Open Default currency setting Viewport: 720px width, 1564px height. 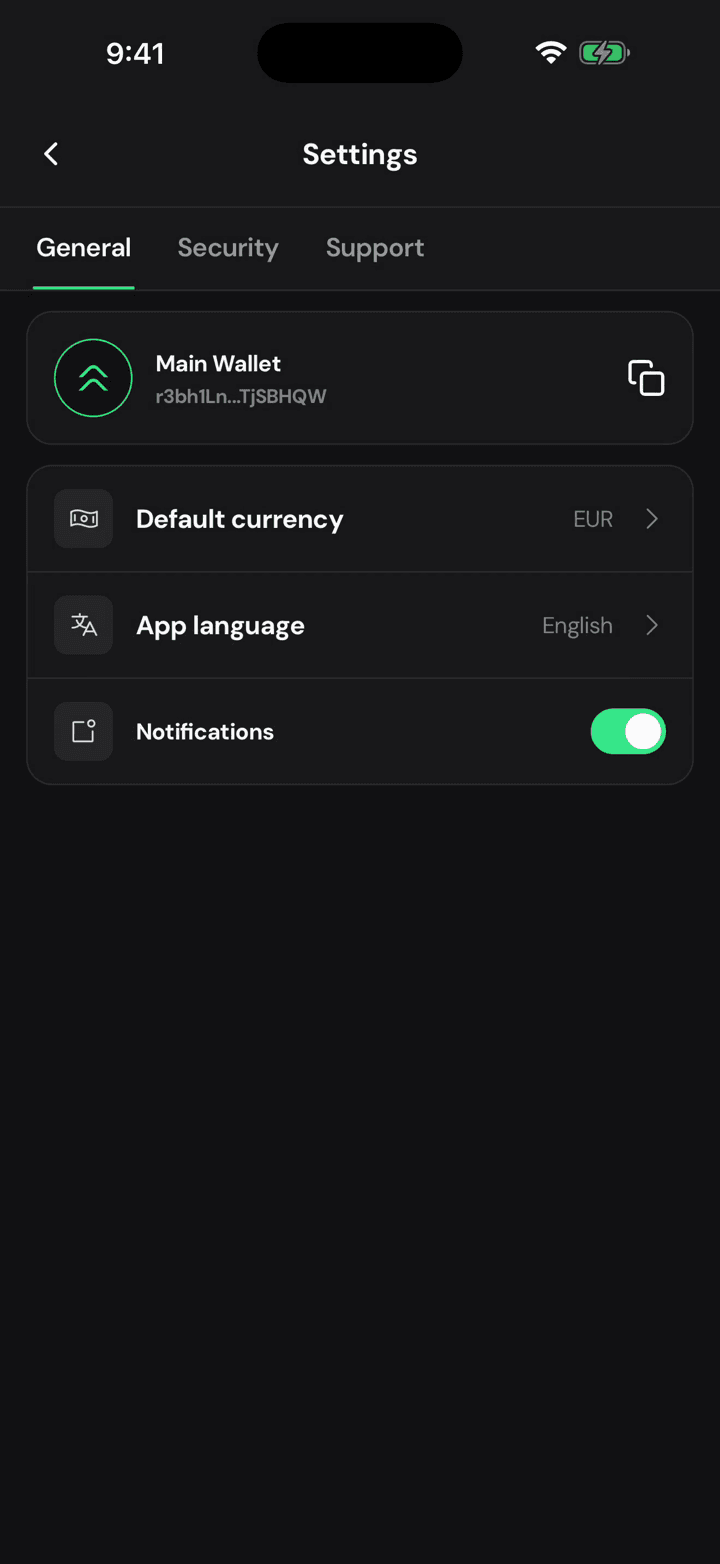coord(360,519)
